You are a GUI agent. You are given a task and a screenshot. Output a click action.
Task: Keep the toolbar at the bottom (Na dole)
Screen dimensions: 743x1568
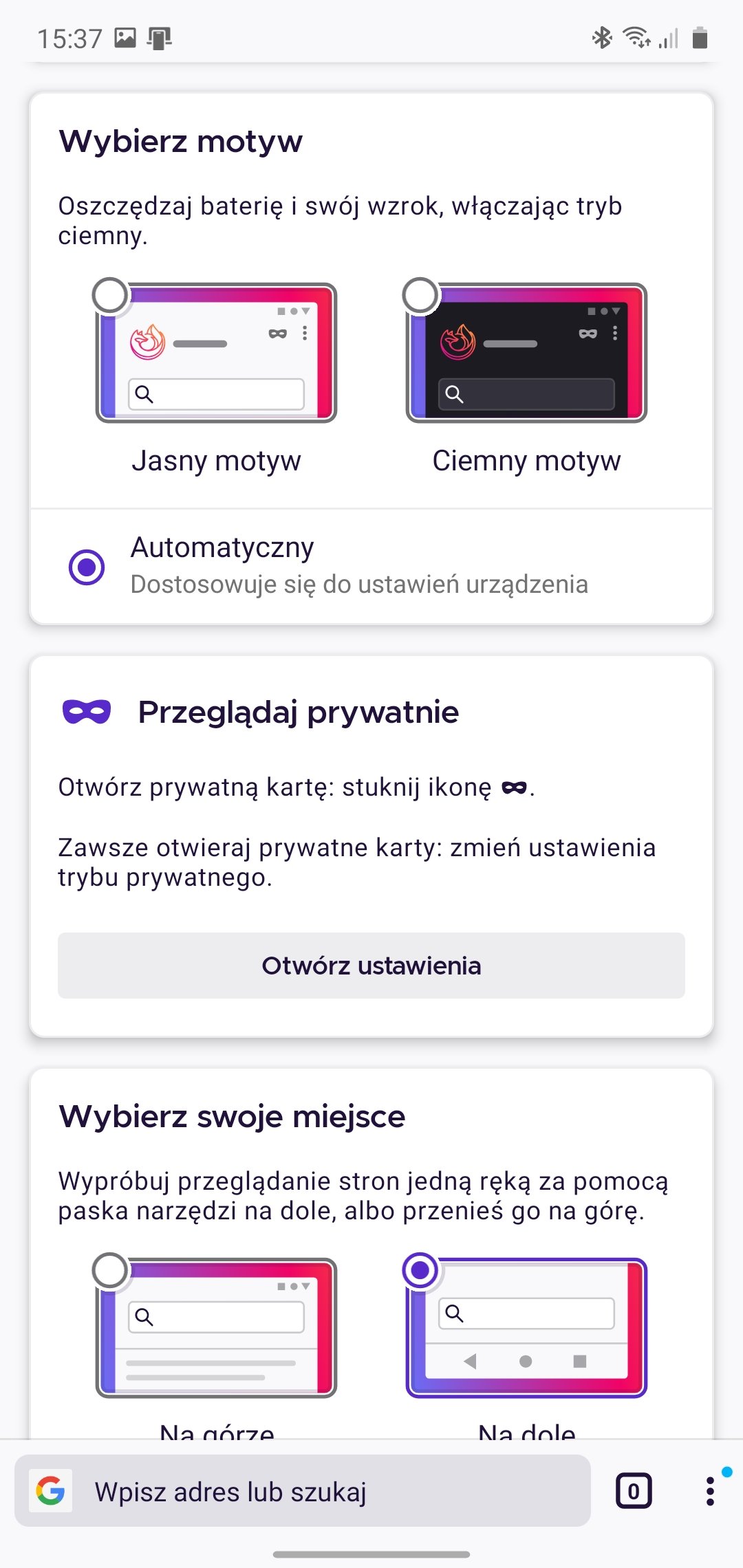(x=526, y=1327)
